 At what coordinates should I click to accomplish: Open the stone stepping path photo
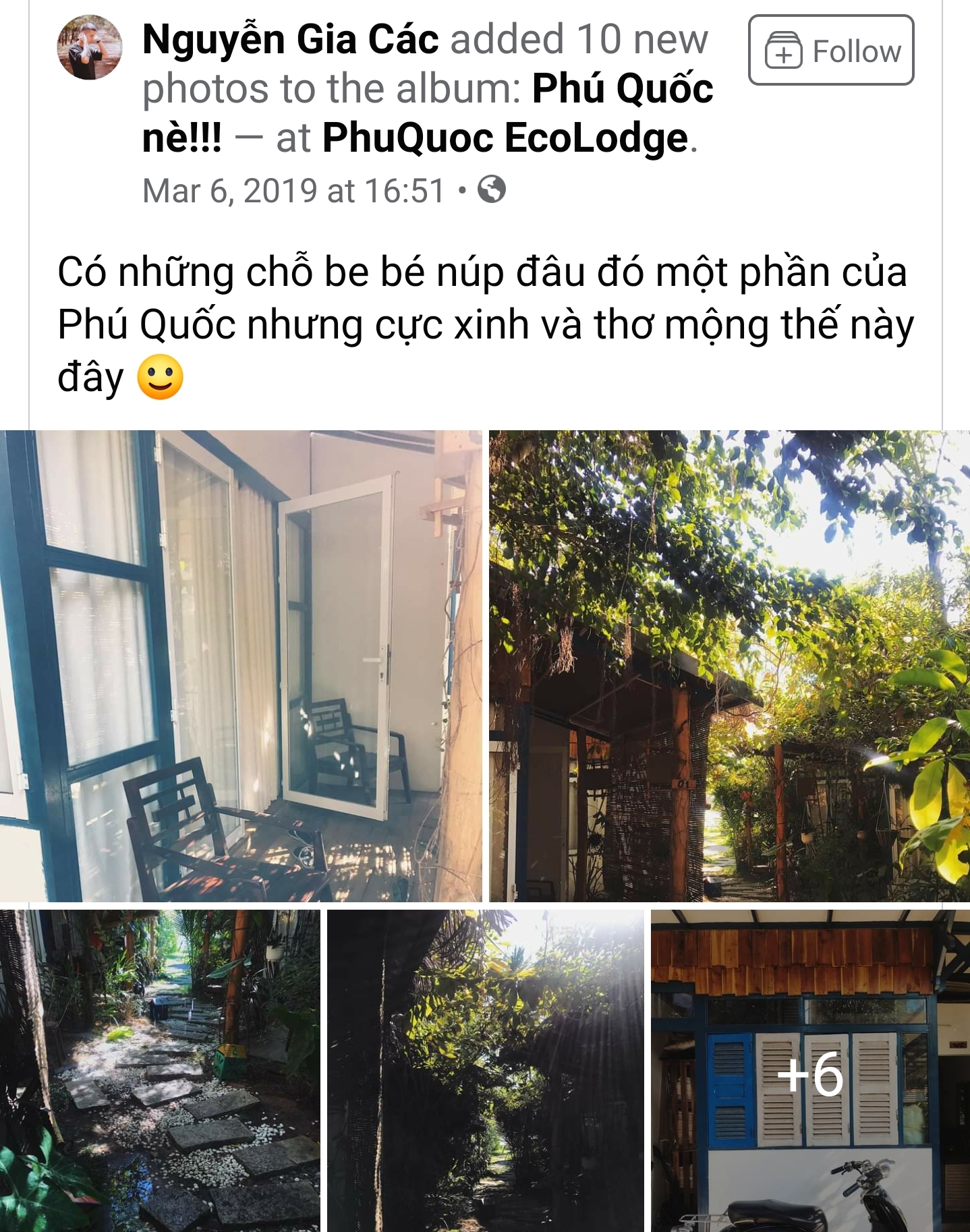click(x=160, y=1070)
